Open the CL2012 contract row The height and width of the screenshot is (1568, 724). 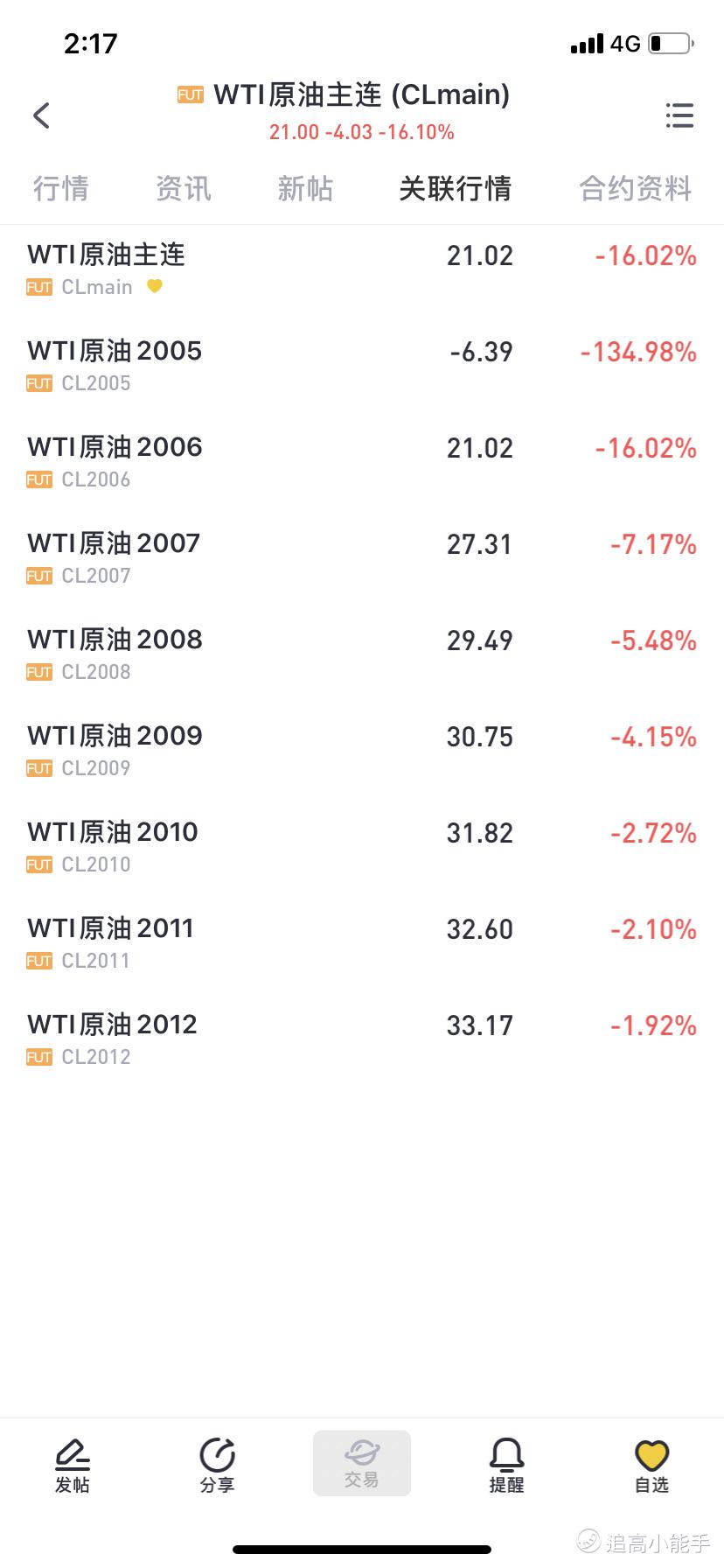[361, 1039]
